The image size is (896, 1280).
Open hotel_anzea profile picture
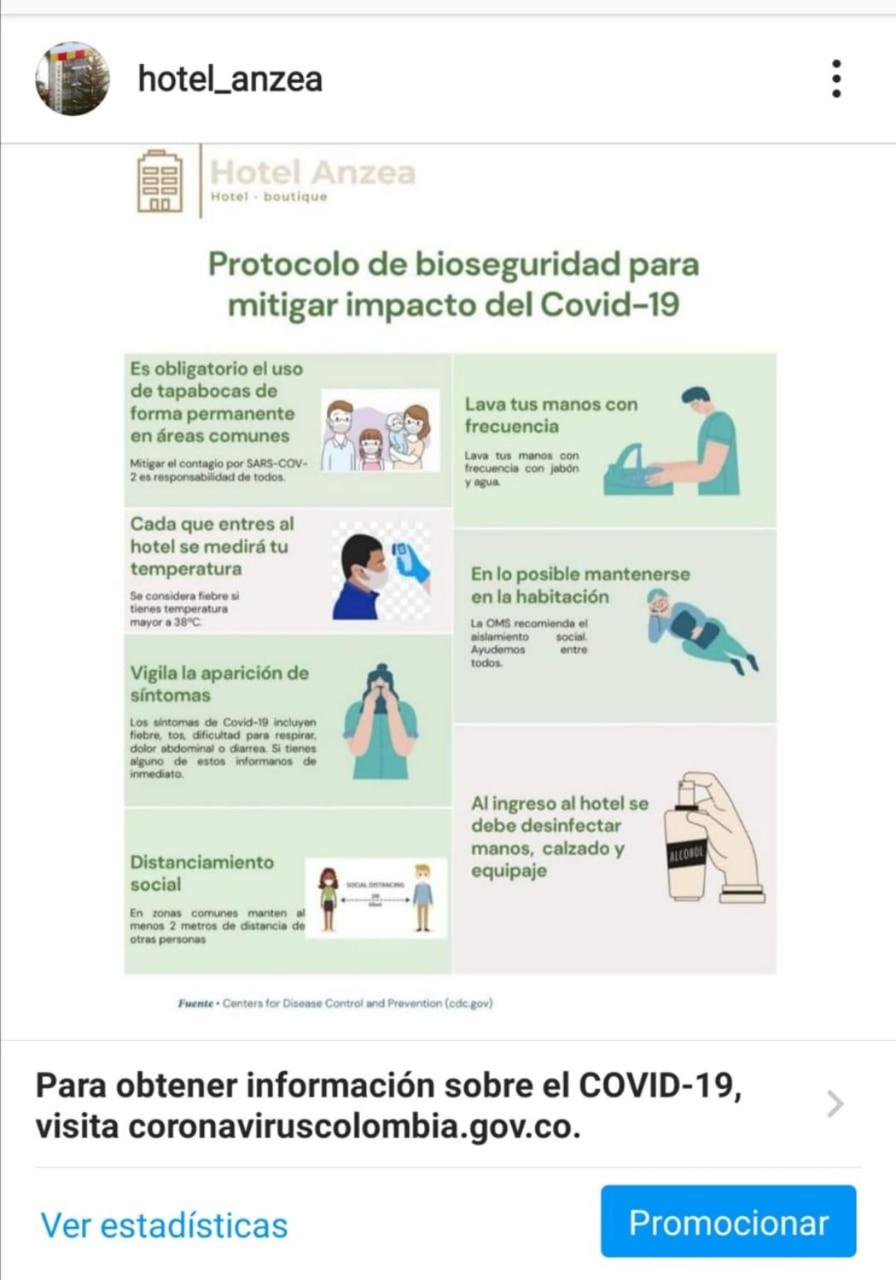72,79
